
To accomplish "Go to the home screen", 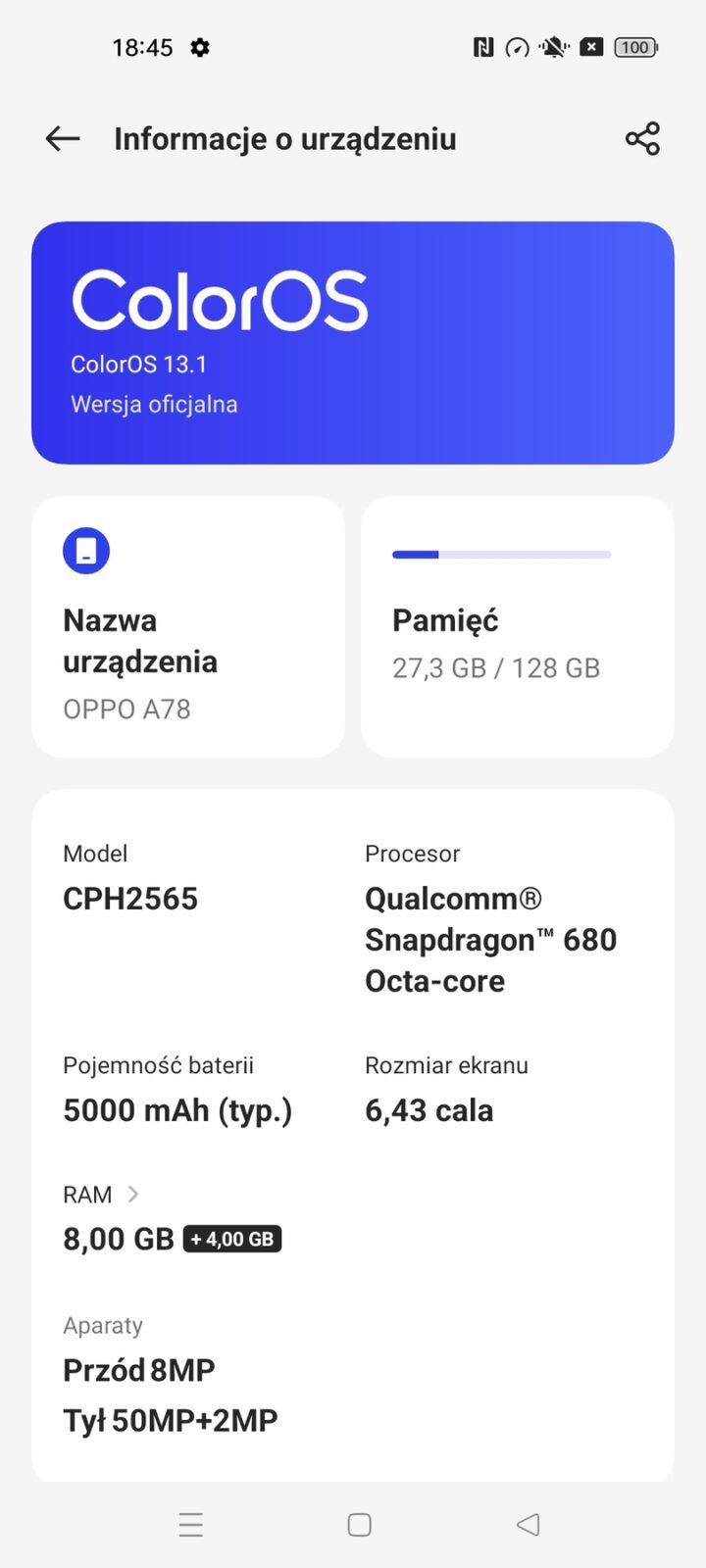I will 360,1525.
